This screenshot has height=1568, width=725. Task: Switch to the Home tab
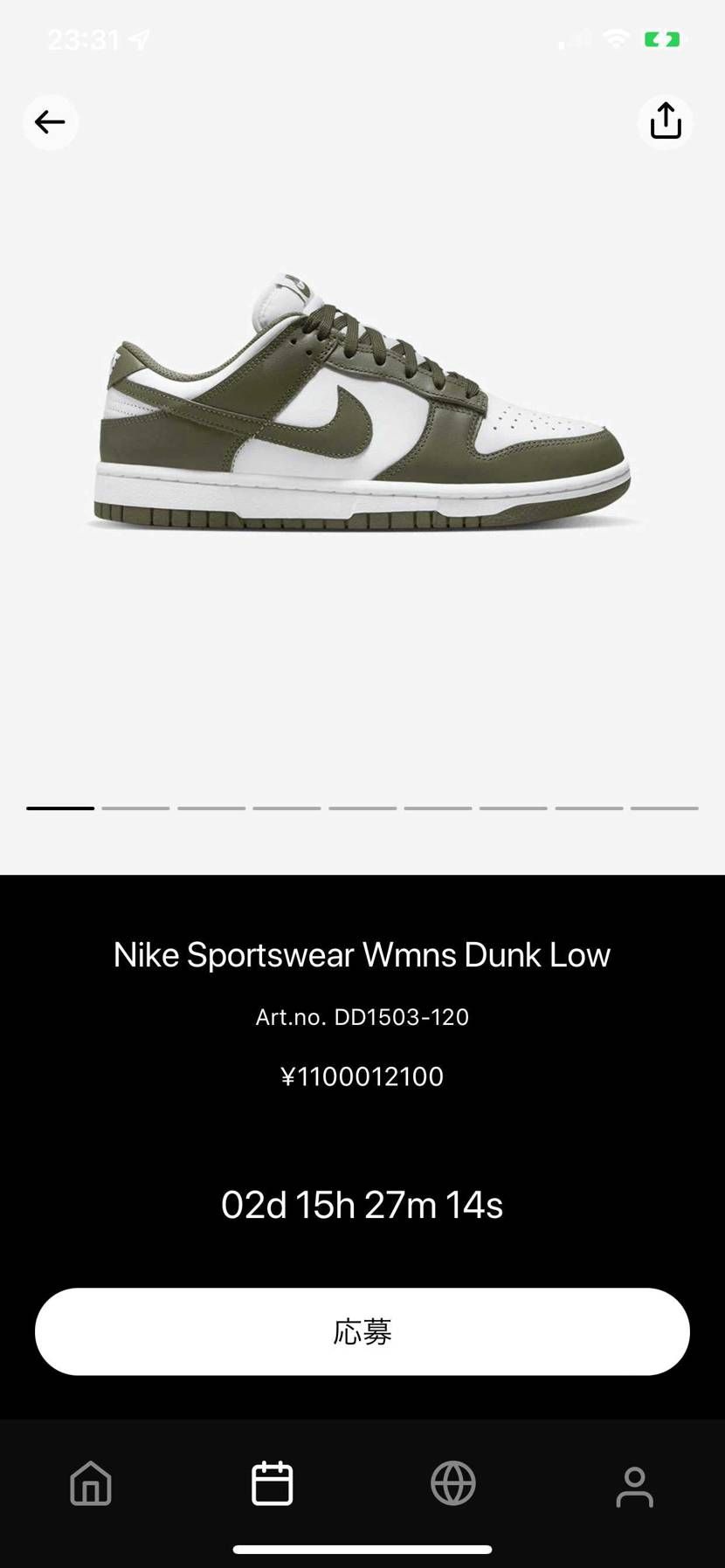pyautogui.click(x=91, y=1484)
